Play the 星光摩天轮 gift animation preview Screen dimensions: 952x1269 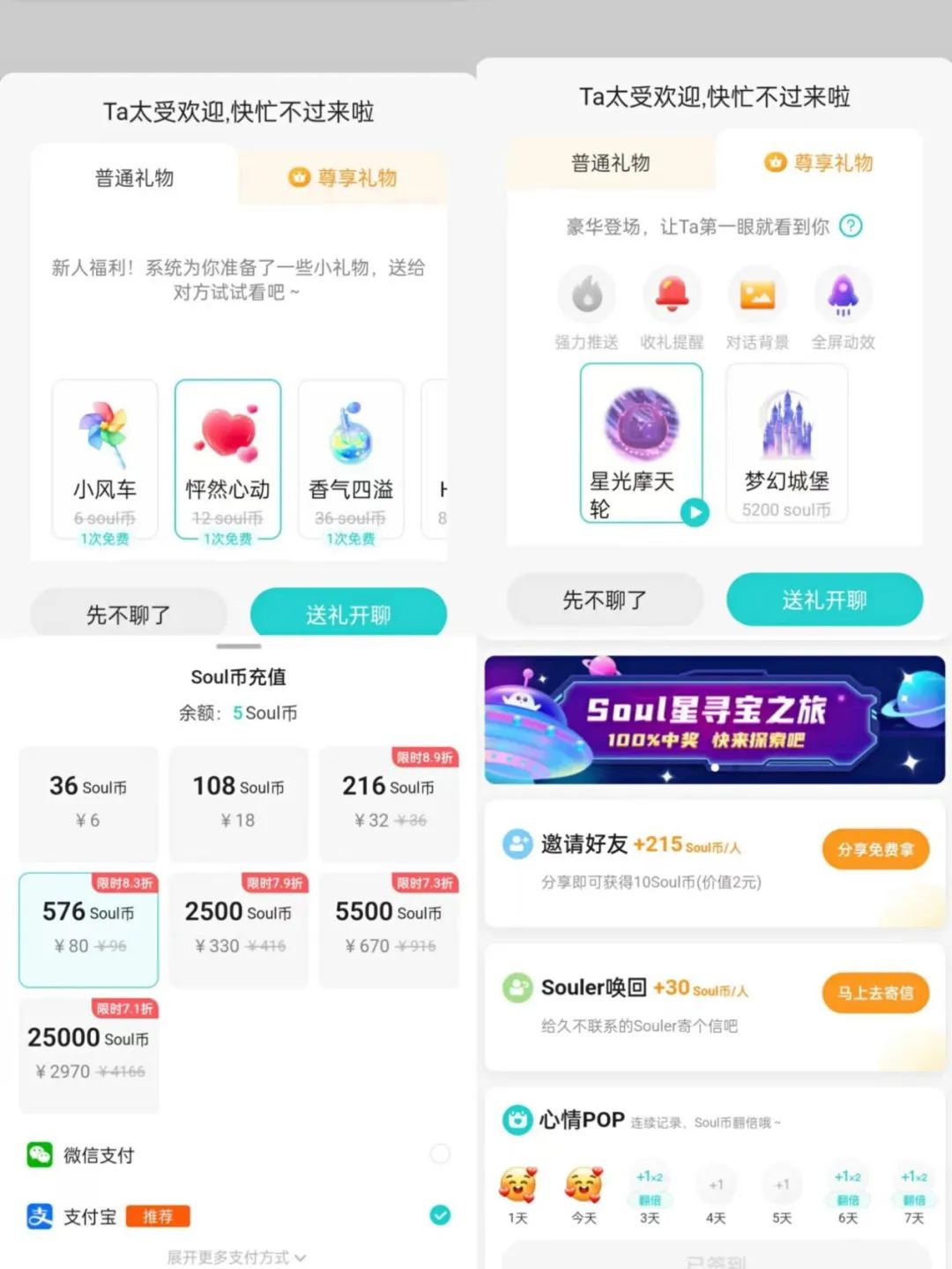[695, 511]
